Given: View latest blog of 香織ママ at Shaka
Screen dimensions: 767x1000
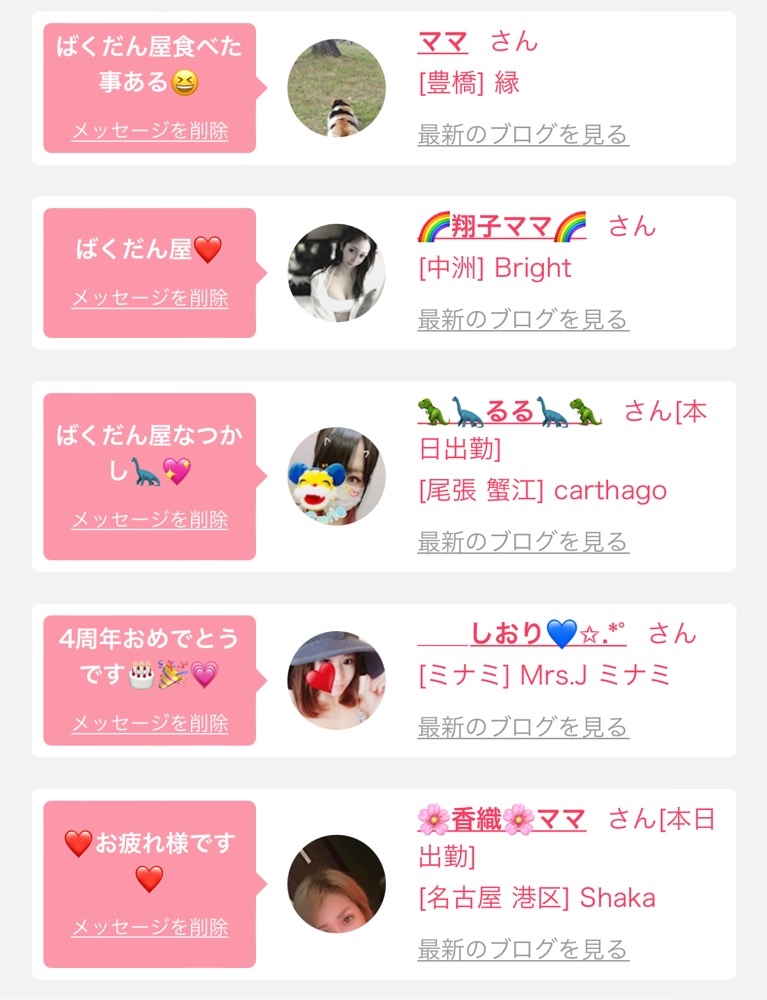Looking at the screenshot, I should click(523, 949).
